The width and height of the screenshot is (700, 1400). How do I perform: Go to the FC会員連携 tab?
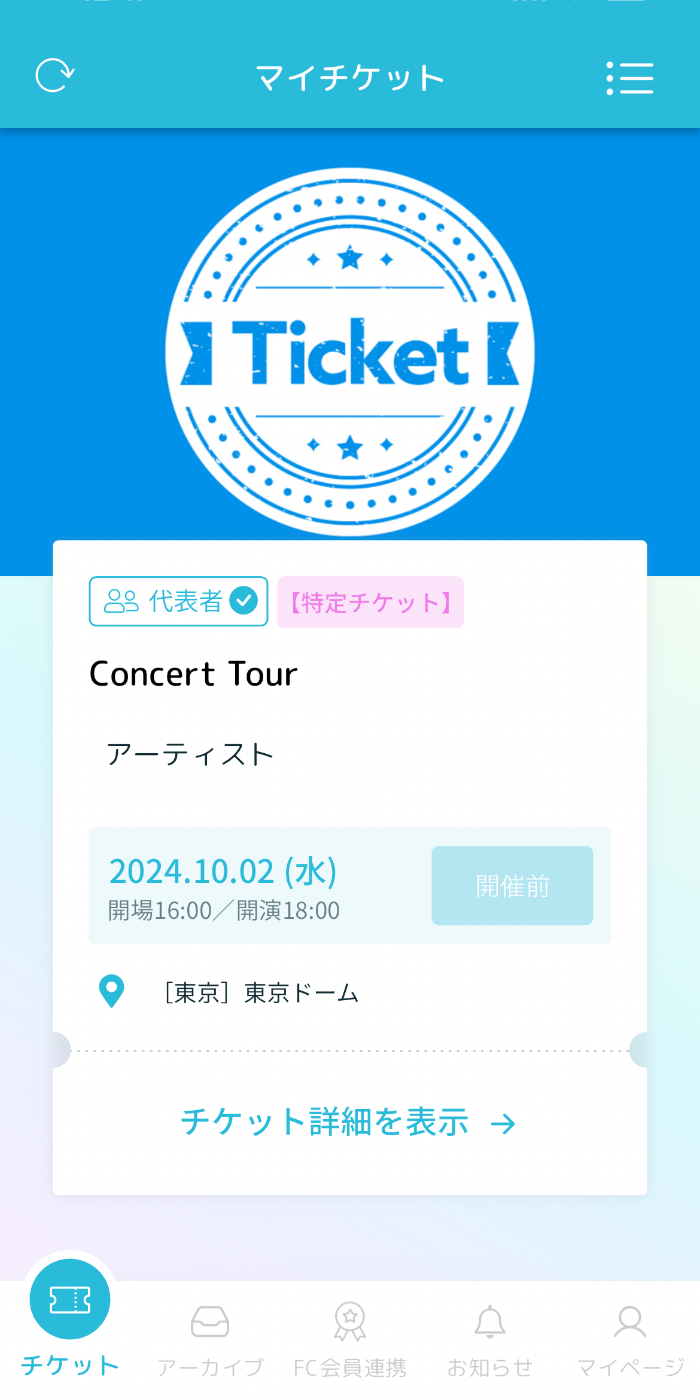350,1340
